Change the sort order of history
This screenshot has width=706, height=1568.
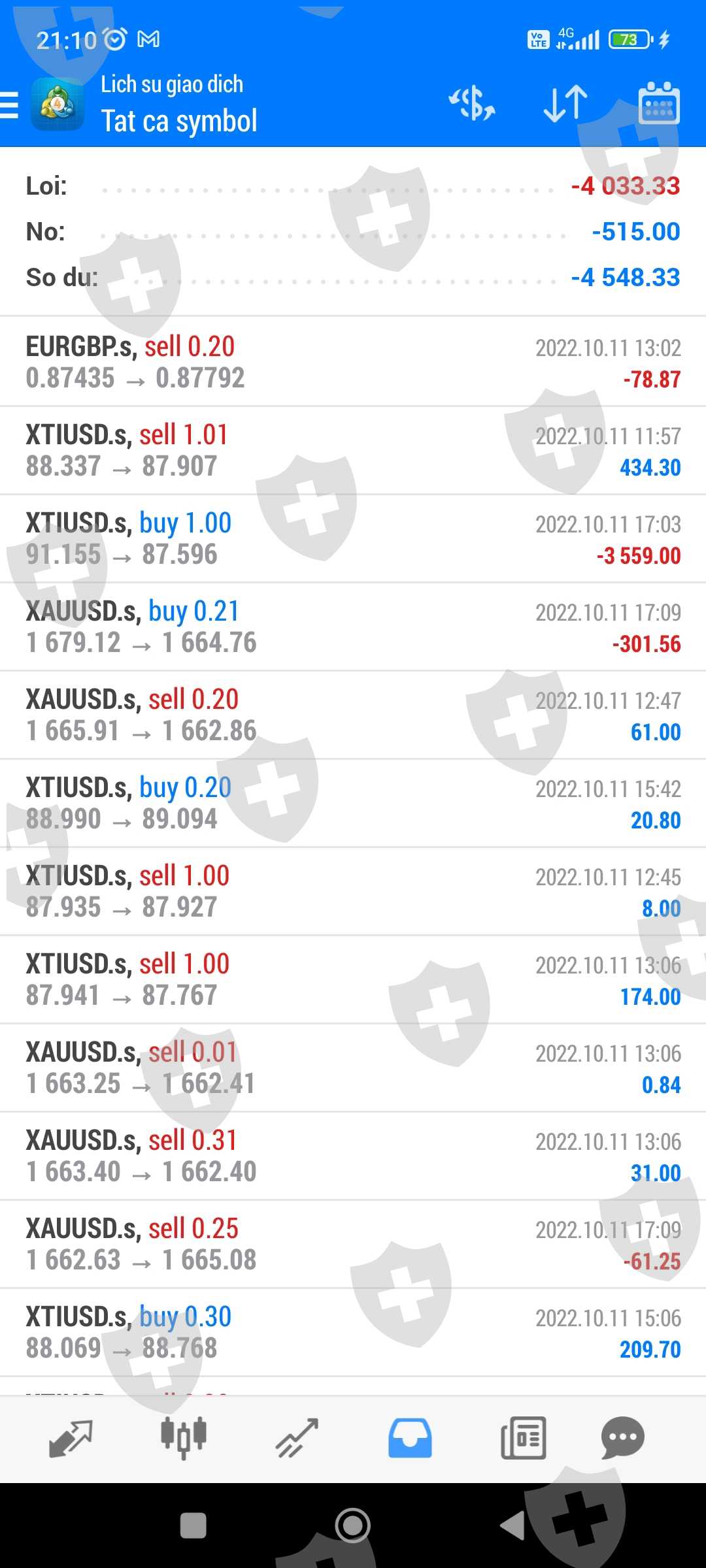[565, 105]
